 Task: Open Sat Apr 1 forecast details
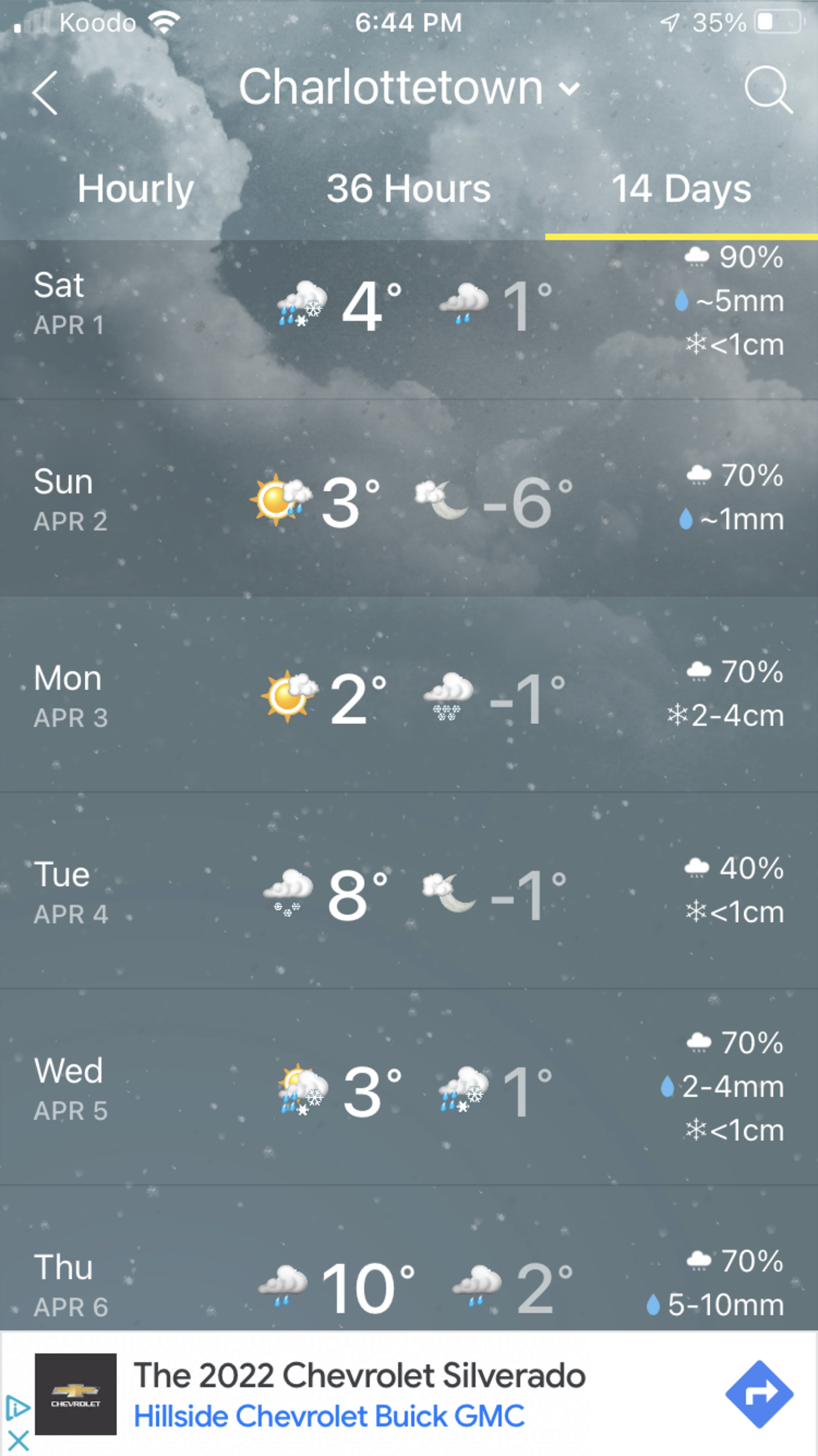(409, 306)
